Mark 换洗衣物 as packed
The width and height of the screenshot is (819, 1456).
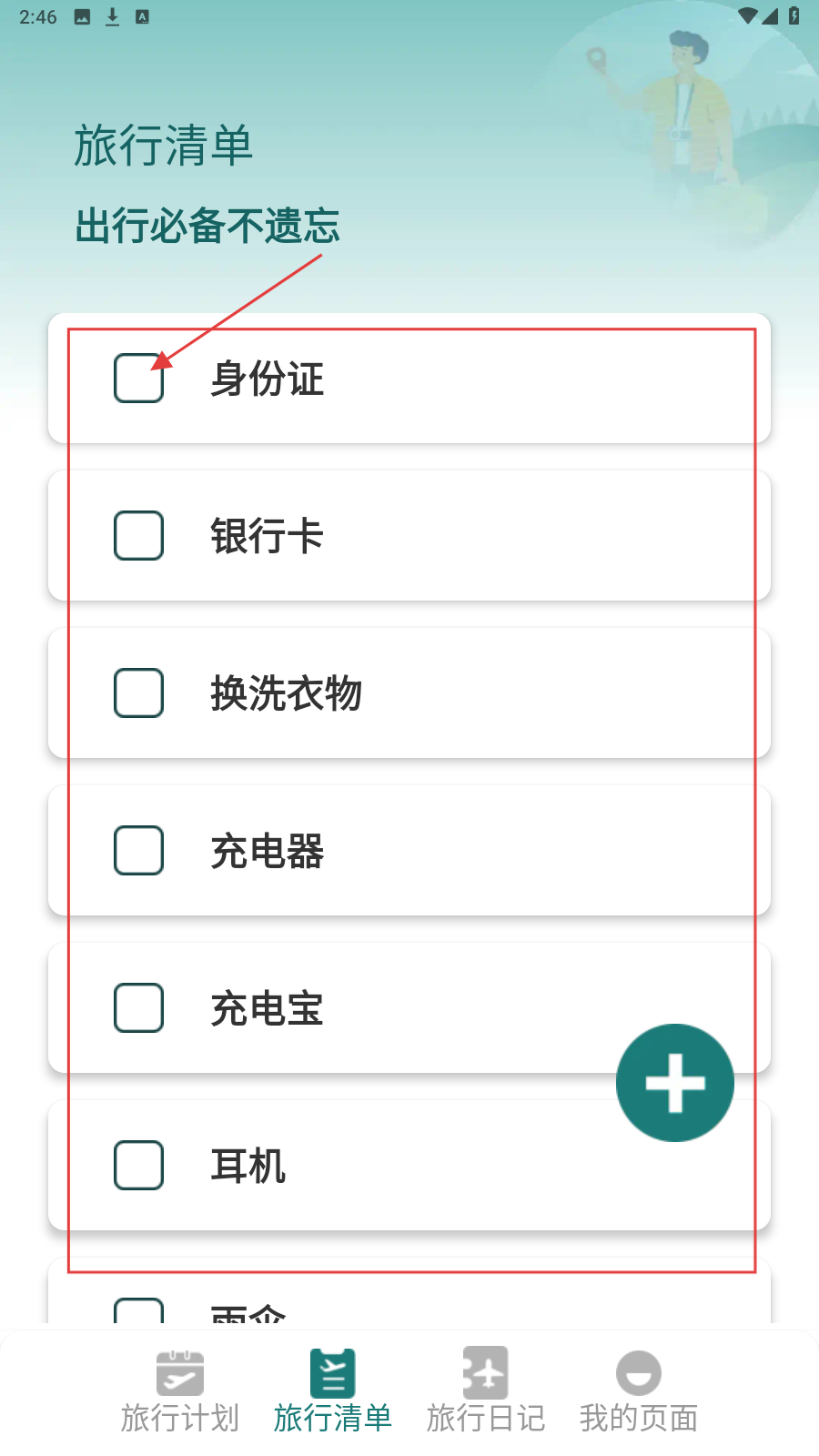138,693
